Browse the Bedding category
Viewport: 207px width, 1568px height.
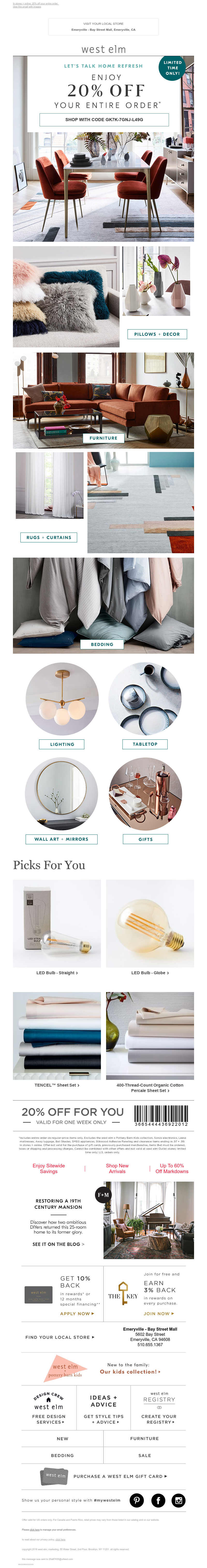[102, 644]
